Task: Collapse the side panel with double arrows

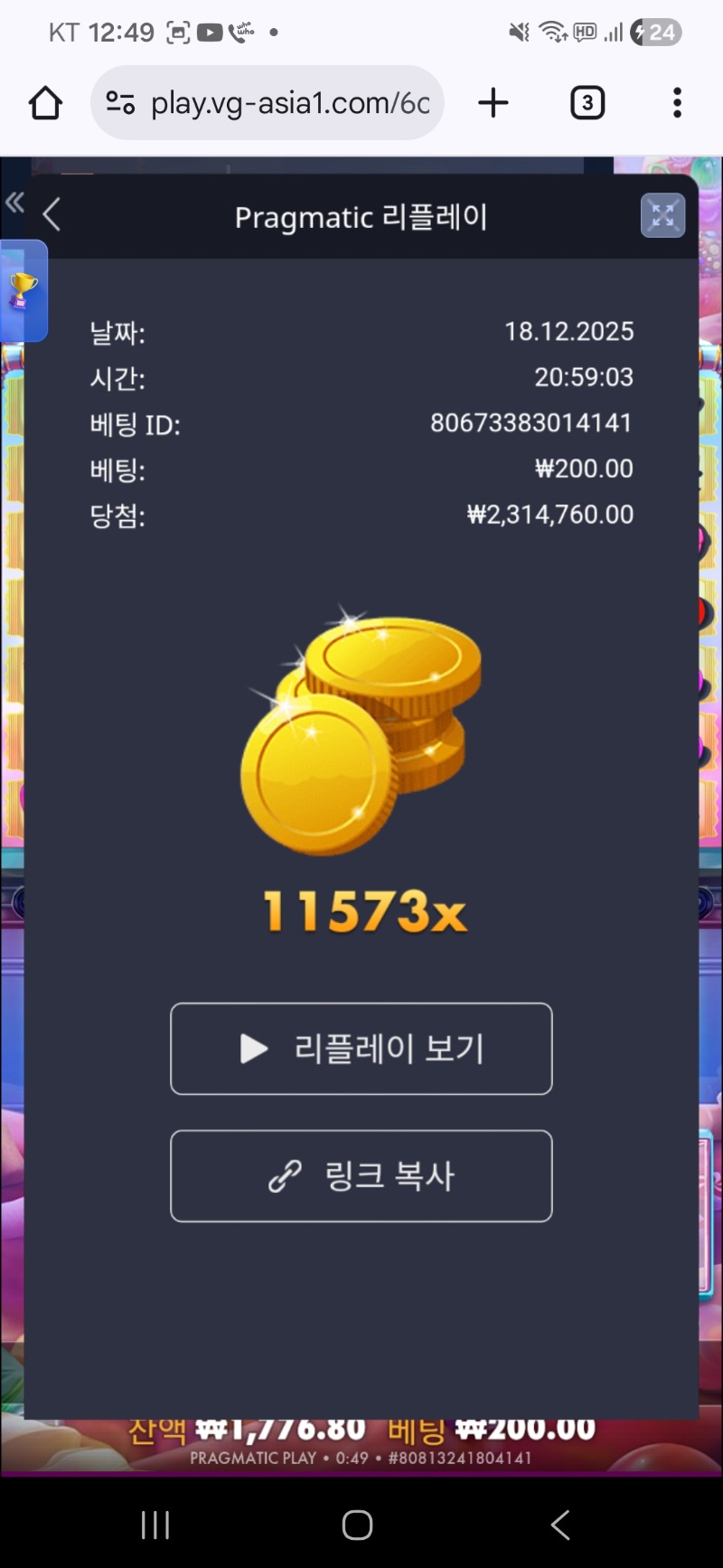Action: (x=14, y=203)
